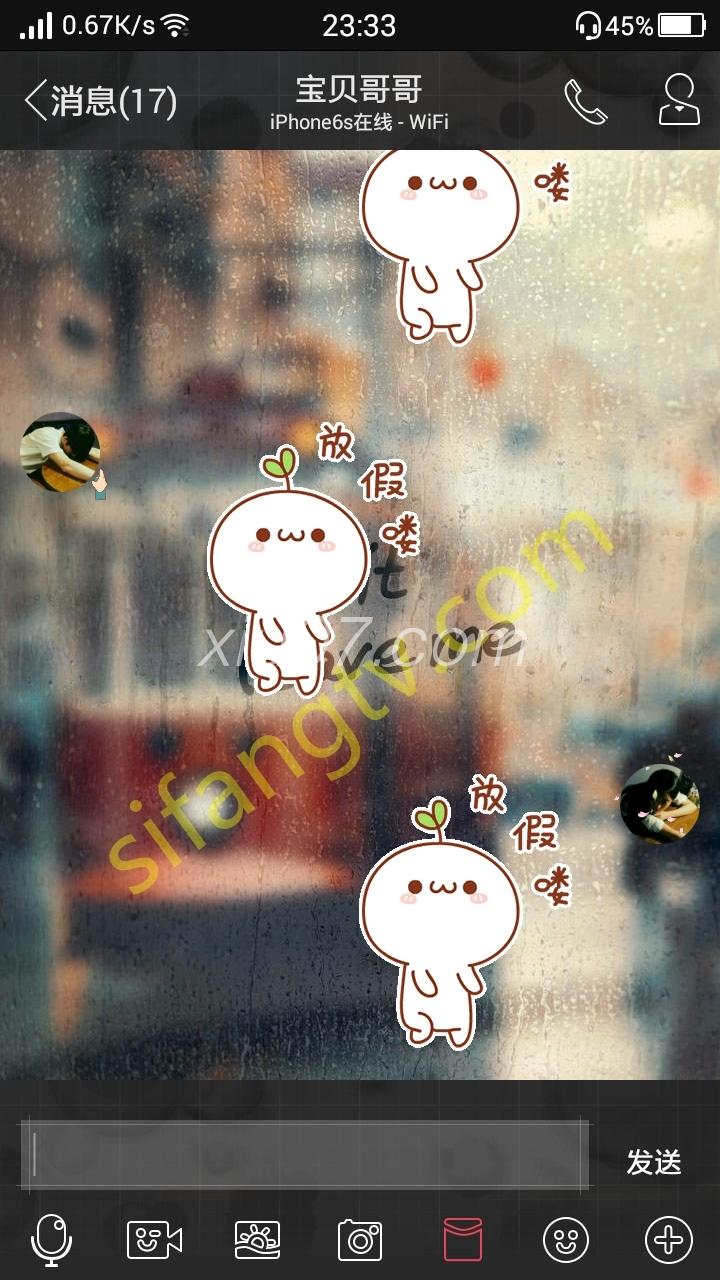View the sender's avatar on the left
Viewport: 720px width, 1280px height.
click(x=61, y=452)
